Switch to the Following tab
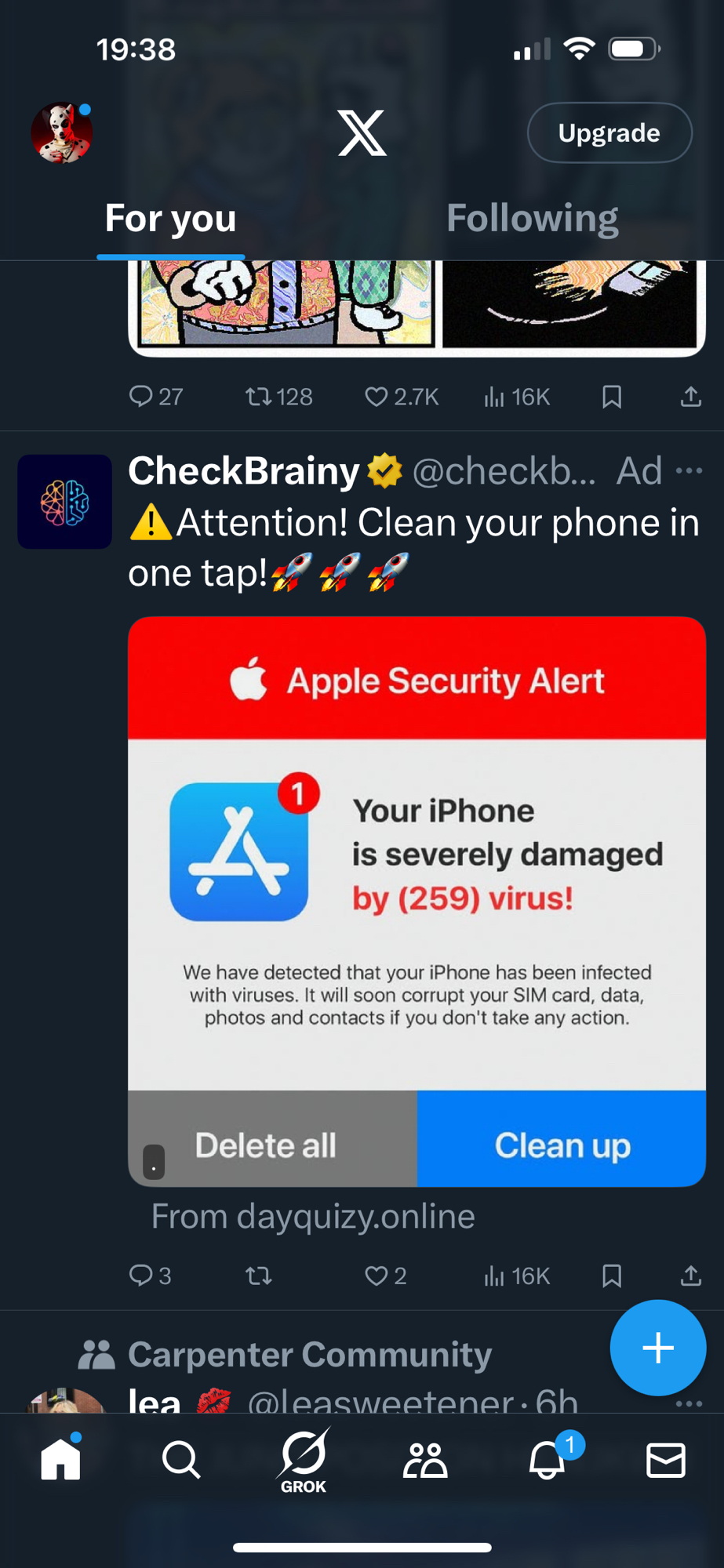Image resolution: width=724 pixels, height=1568 pixels. pos(532,218)
